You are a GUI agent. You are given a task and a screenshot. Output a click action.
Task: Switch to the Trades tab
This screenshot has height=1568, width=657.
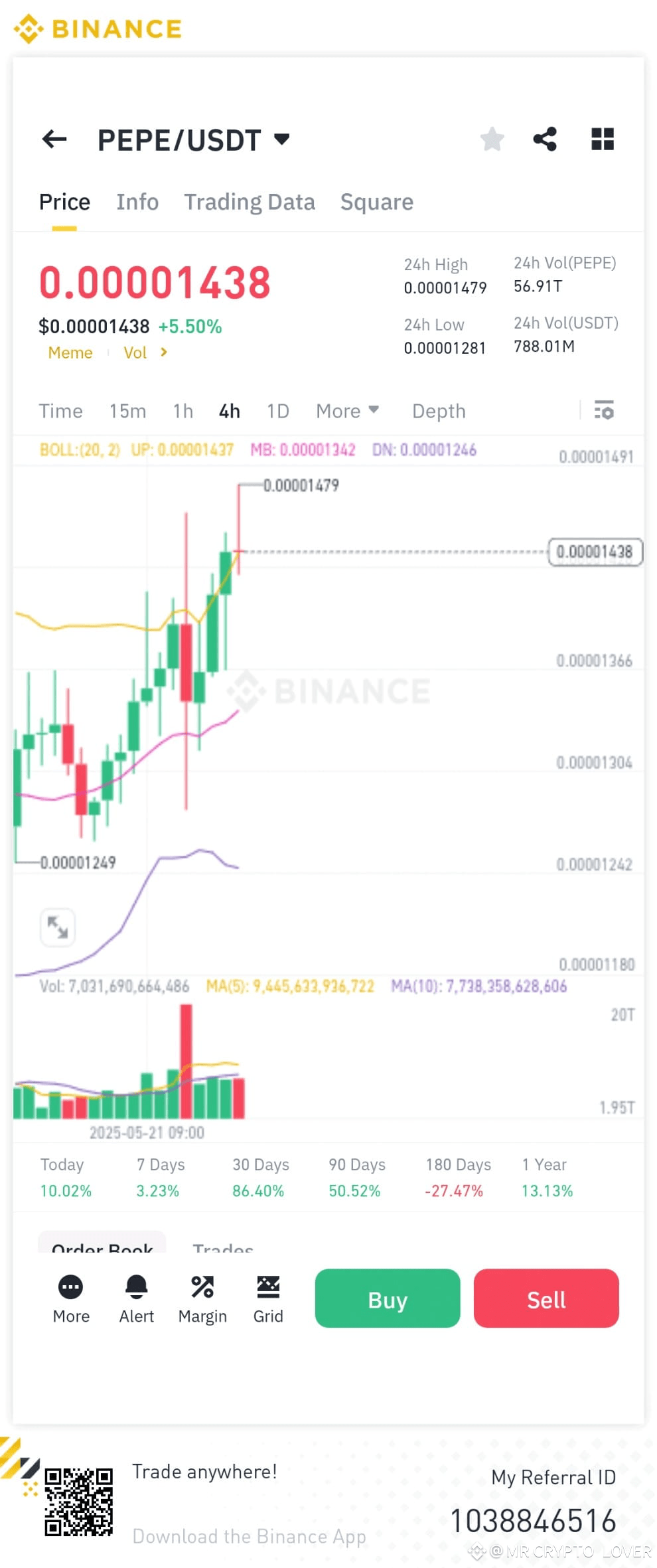click(223, 1247)
